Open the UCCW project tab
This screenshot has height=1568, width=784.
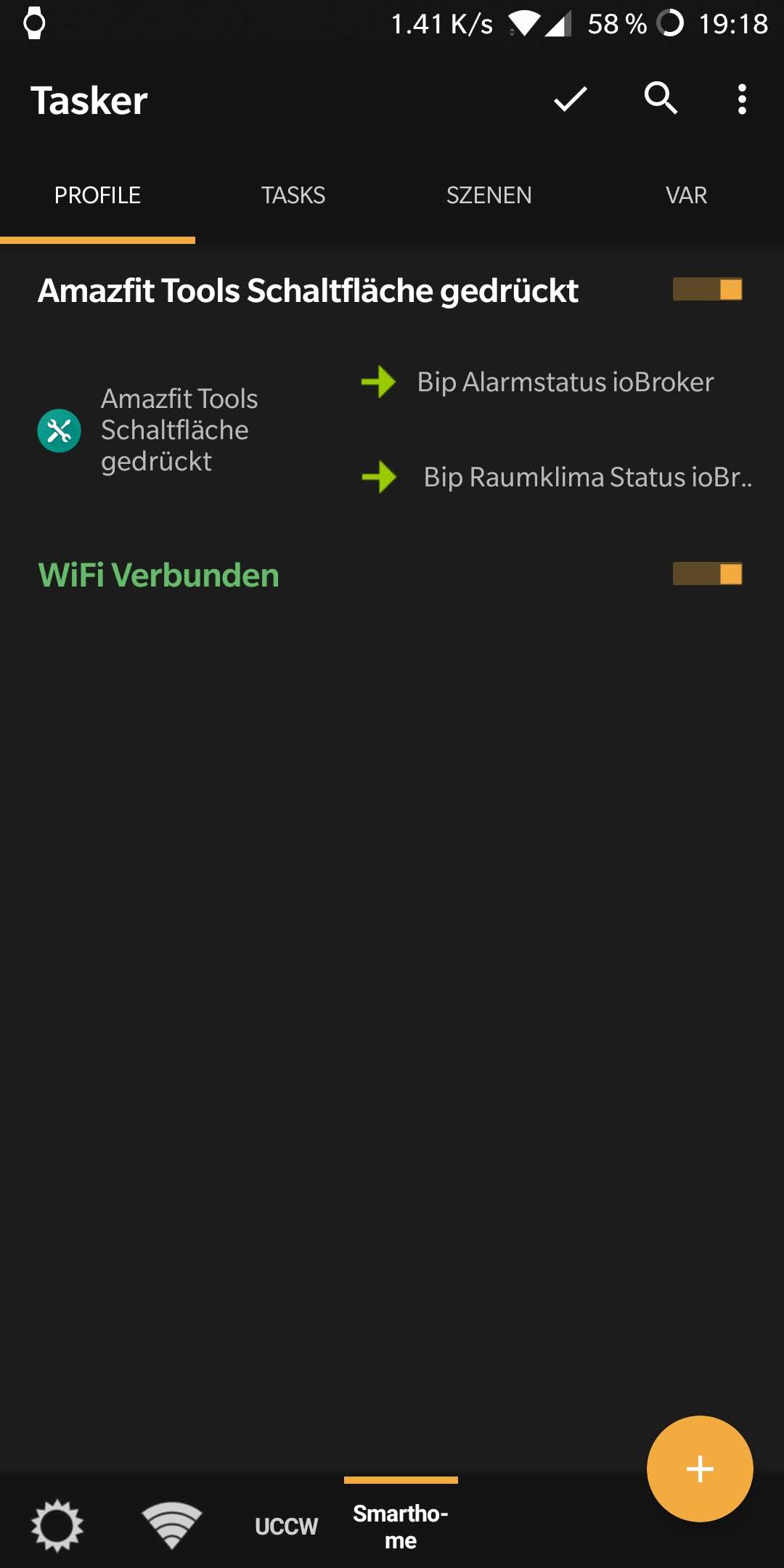point(286,1527)
